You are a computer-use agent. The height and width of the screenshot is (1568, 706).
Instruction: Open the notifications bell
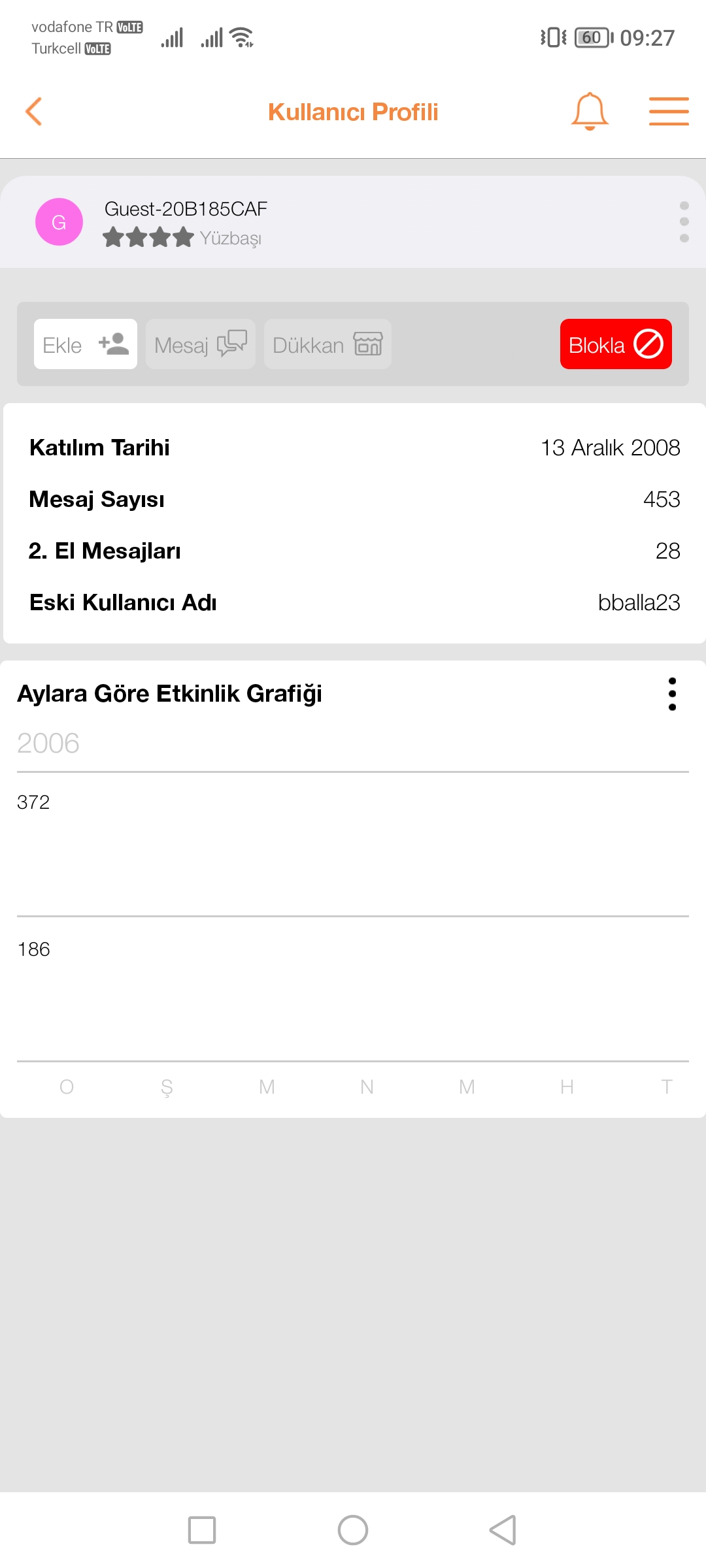coord(590,111)
